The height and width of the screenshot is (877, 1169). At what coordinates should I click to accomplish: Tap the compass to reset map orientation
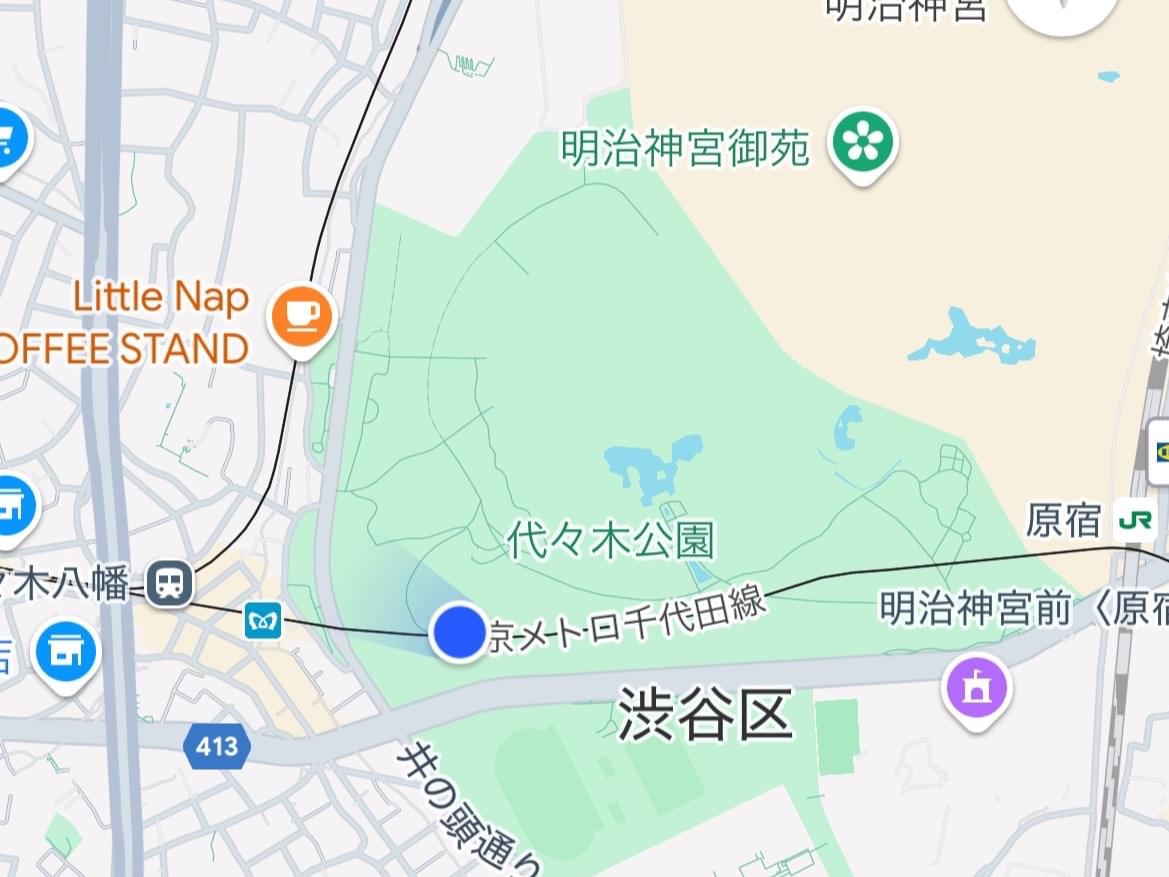tap(1062, 14)
